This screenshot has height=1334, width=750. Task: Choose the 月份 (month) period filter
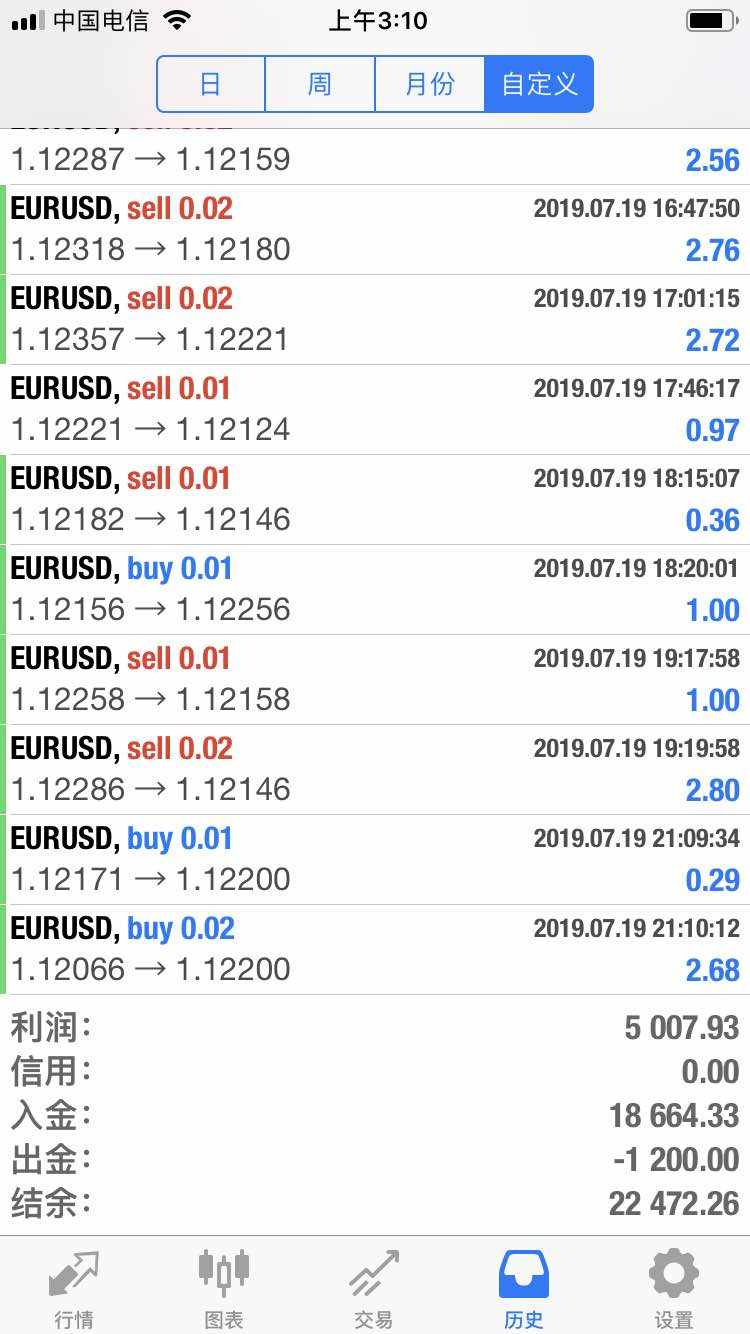430,84
